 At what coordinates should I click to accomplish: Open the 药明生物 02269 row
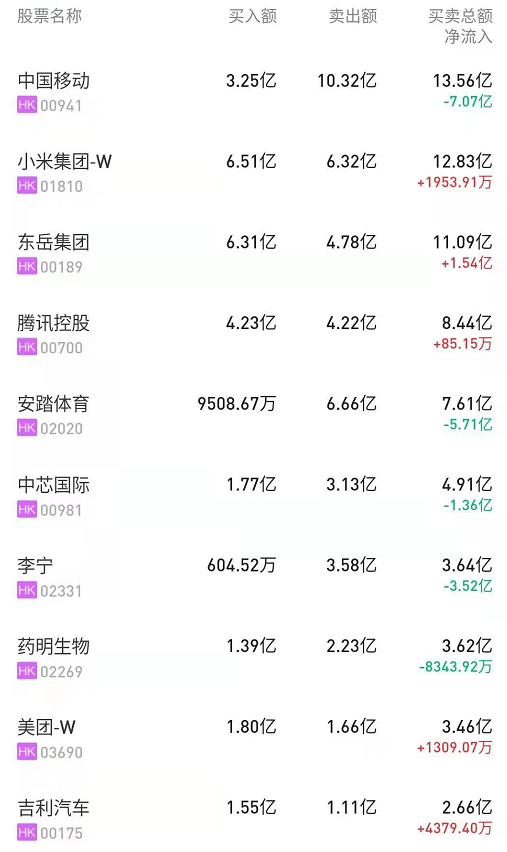pos(253,657)
